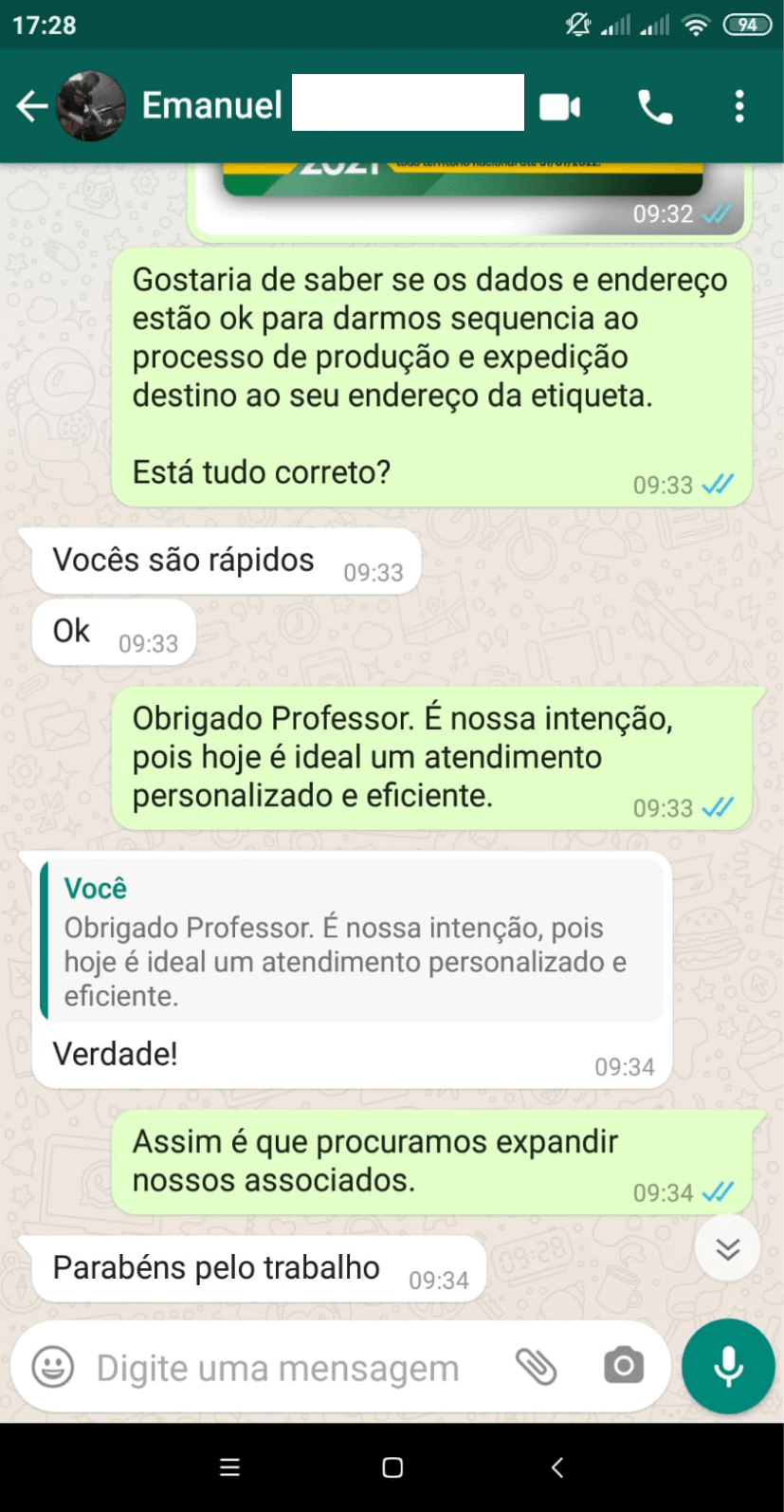Tap the muted notification bell status icon
The height and width of the screenshot is (1512, 784).
[576, 26]
